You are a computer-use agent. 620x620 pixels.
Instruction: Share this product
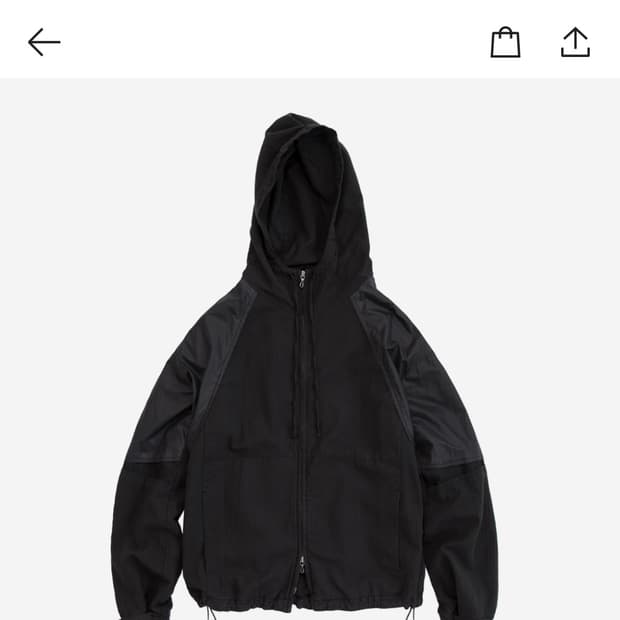pos(575,42)
